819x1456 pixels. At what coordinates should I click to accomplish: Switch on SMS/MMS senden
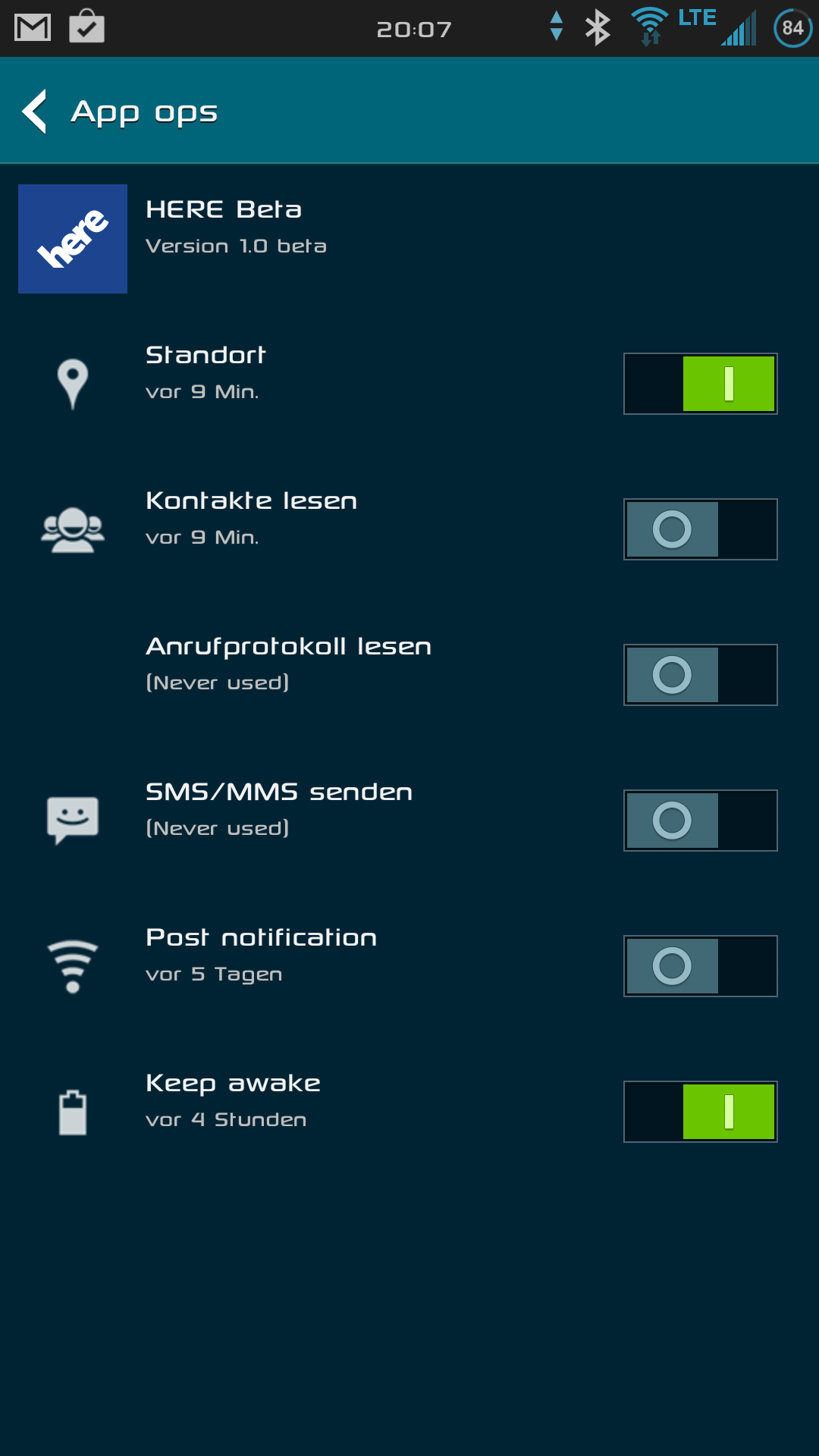(x=700, y=821)
